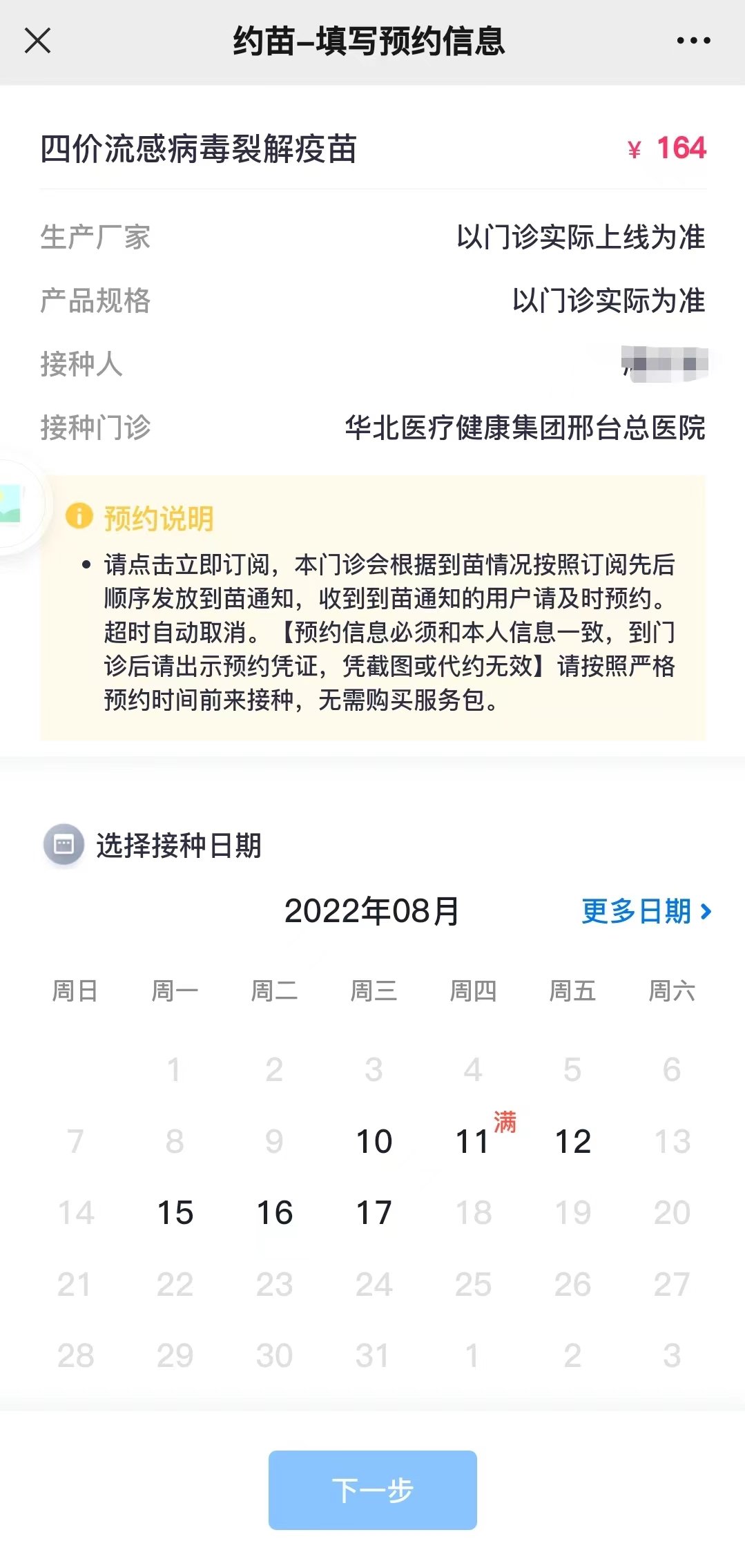The width and height of the screenshot is (745, 1568).
Task: Pick August 15 for the appointment
Action: [x=175, y=1213]
